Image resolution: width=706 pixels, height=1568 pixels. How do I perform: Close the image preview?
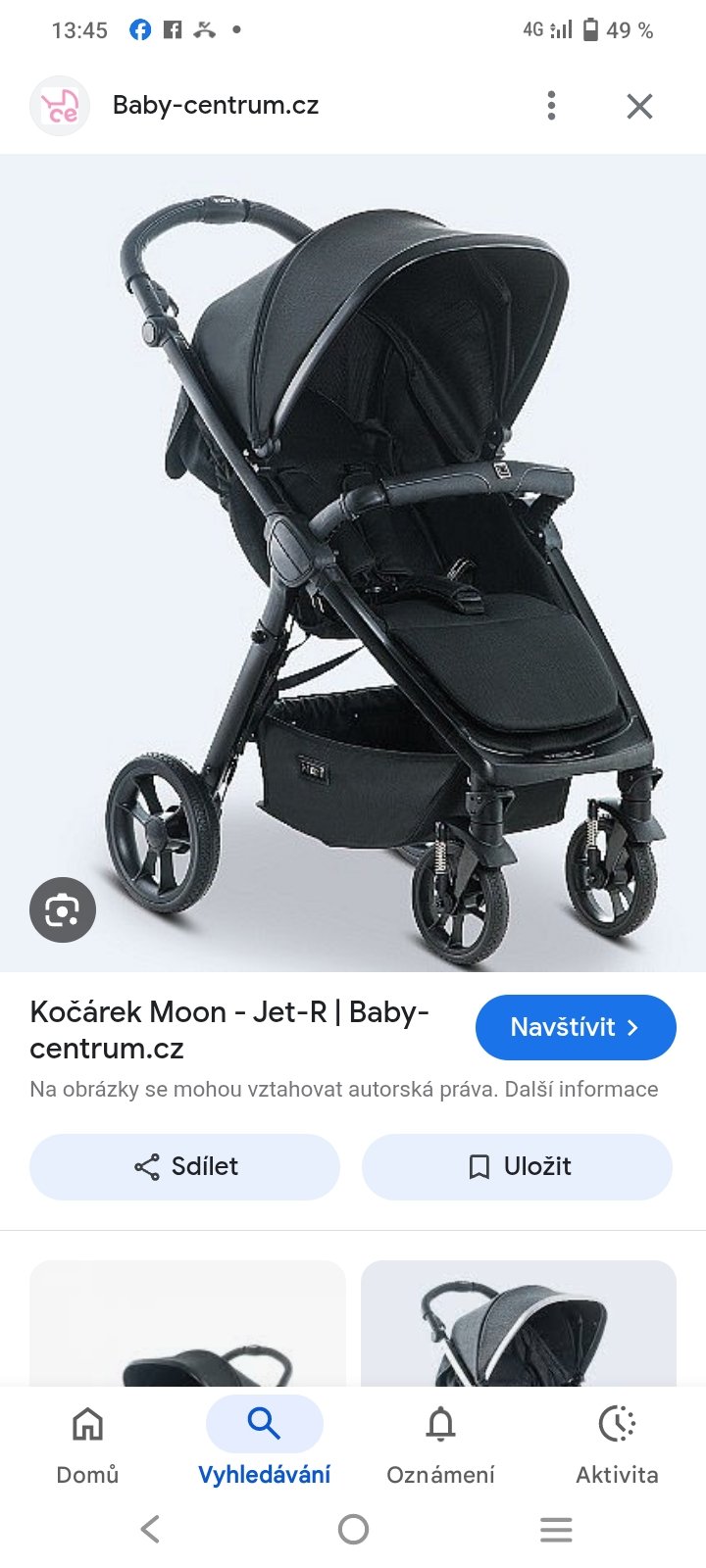click(x=639, y=106)
